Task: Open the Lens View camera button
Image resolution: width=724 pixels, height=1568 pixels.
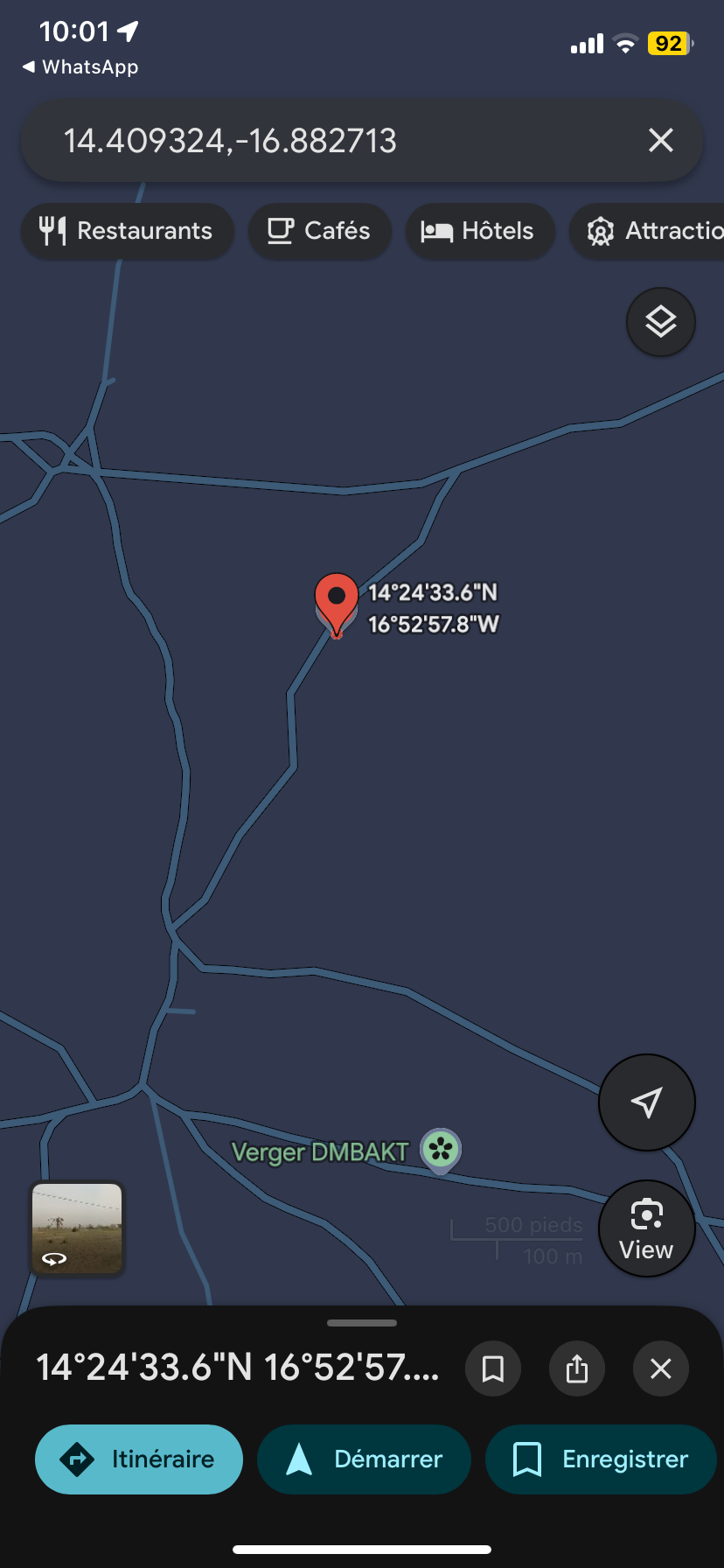Action: click(x=646, y=1228)
